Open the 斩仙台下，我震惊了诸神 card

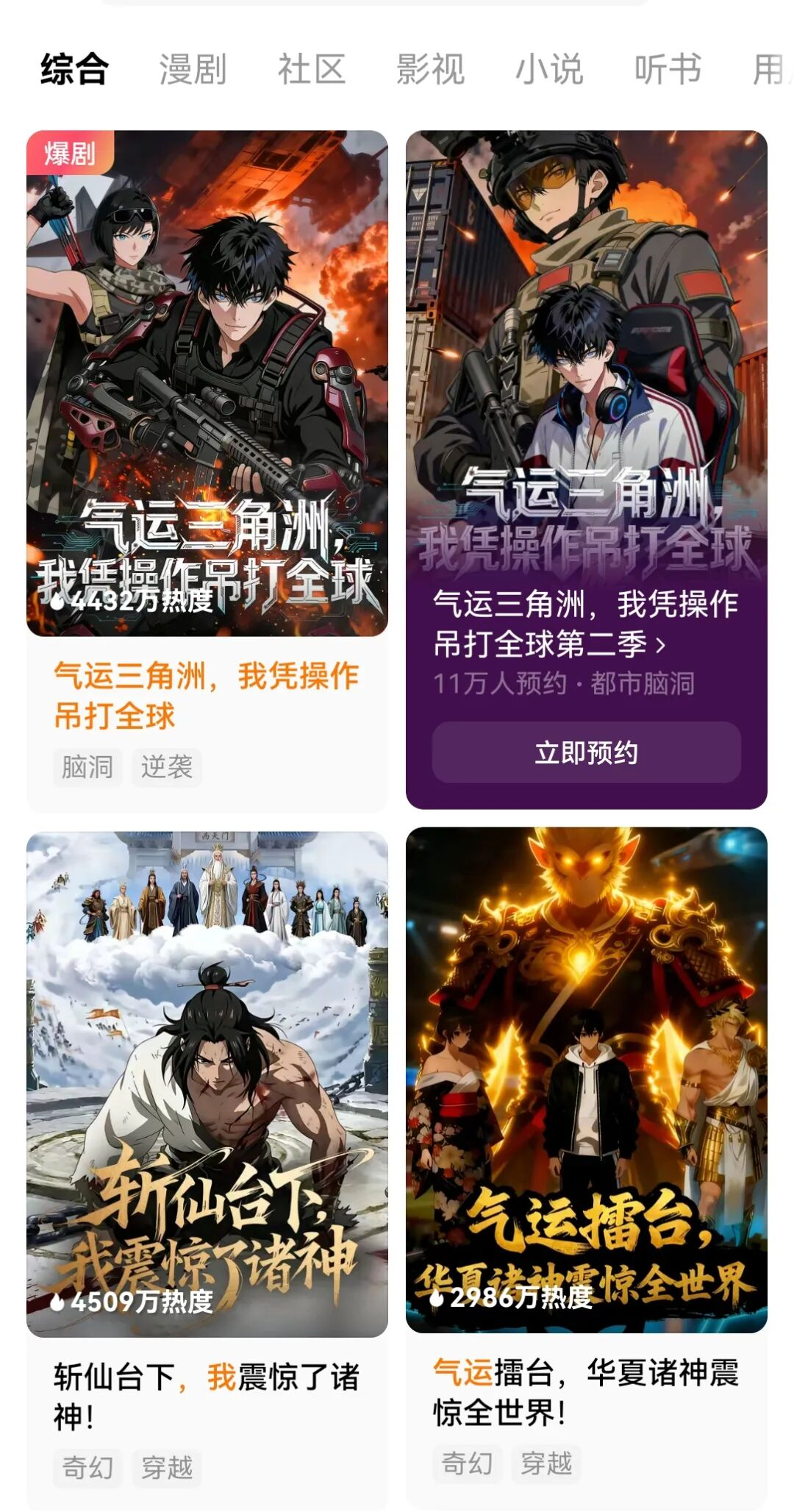207,1084
